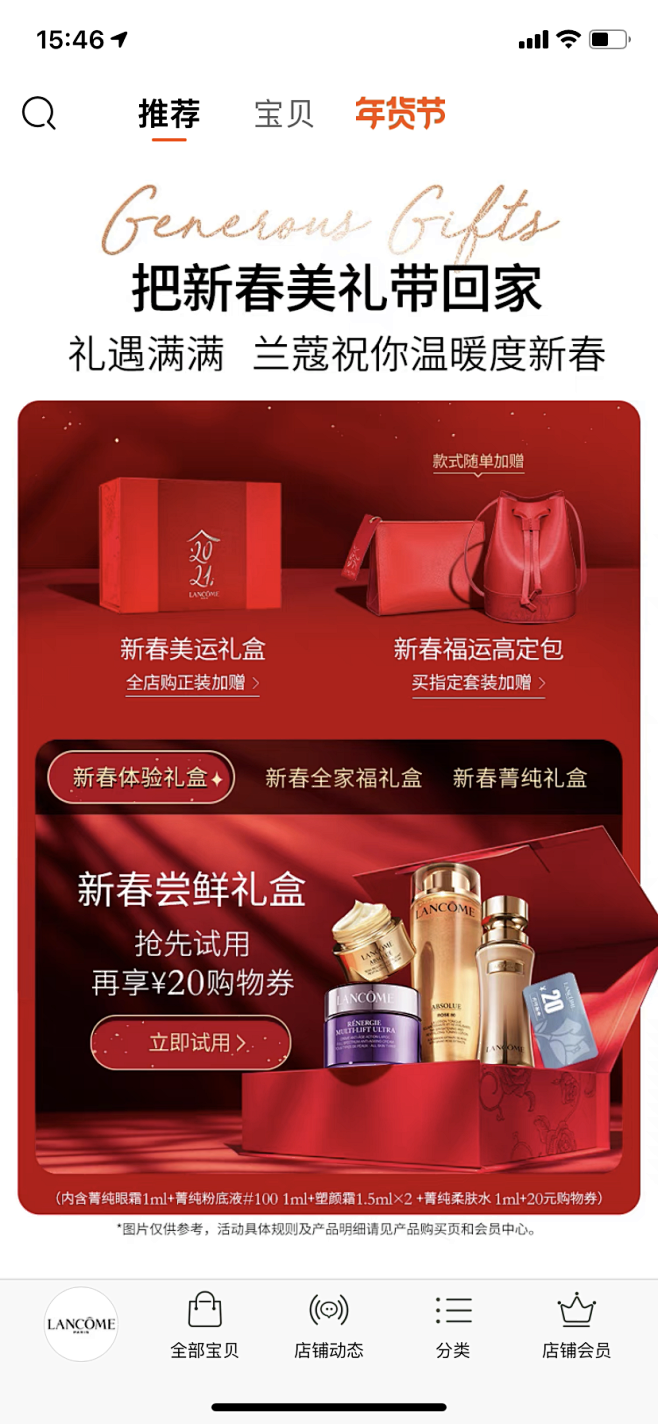Screen dimensions: 658x1424
Task: Switch to the 年货节 tab
Action: [400, 113]
